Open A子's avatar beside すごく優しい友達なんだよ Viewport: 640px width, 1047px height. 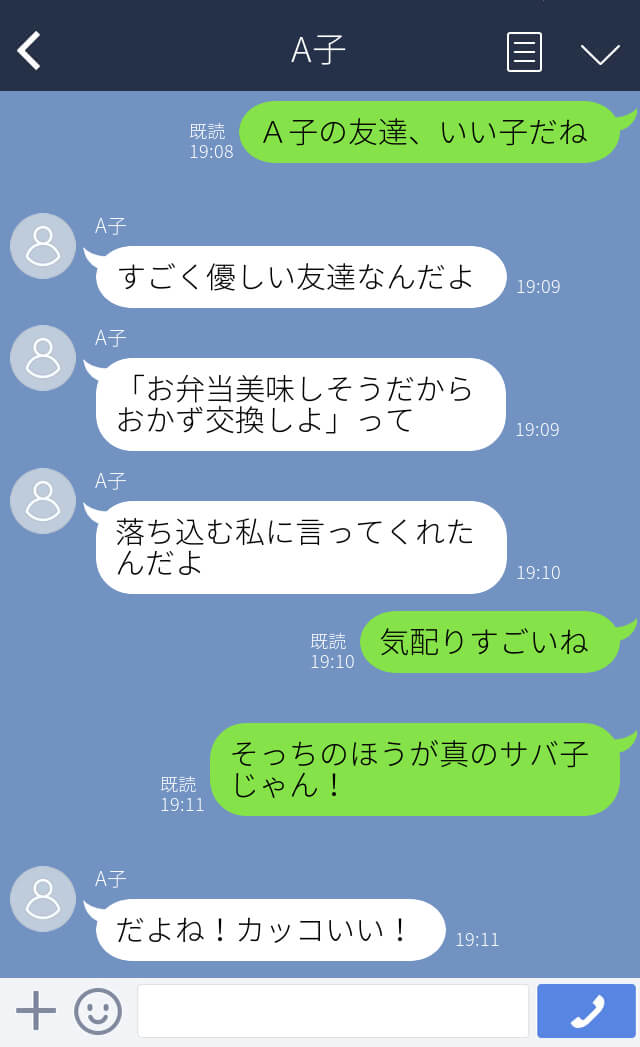pyautogui.click(x=43, y=246)
